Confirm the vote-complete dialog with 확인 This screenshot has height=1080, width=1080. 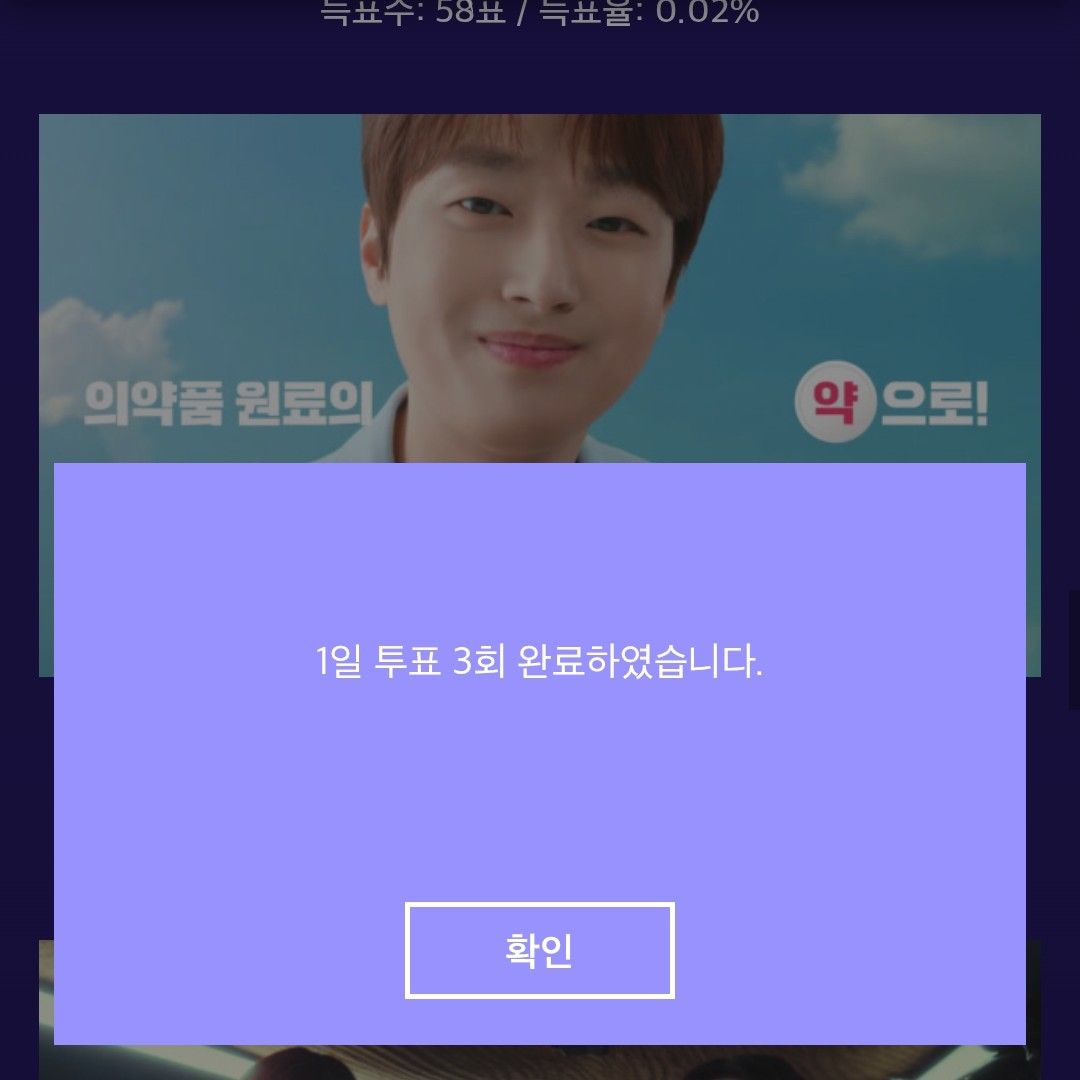[539, 950]
